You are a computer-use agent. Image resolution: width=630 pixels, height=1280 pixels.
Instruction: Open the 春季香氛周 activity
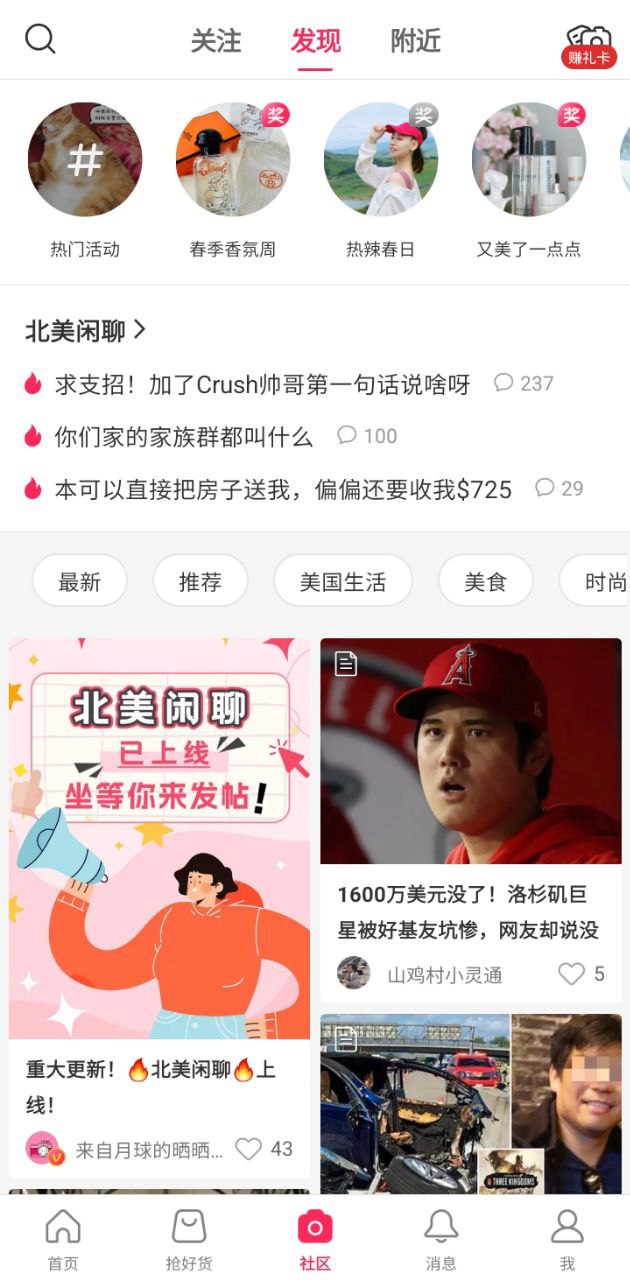coord(232,160)
